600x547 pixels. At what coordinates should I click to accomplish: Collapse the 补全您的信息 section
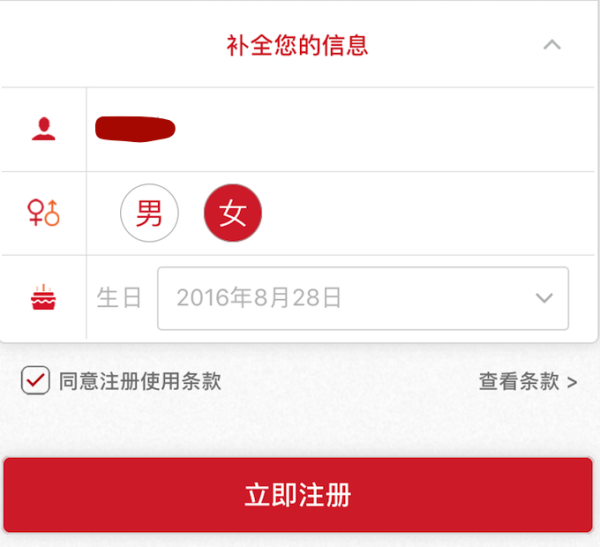click(x=551, y=45)
